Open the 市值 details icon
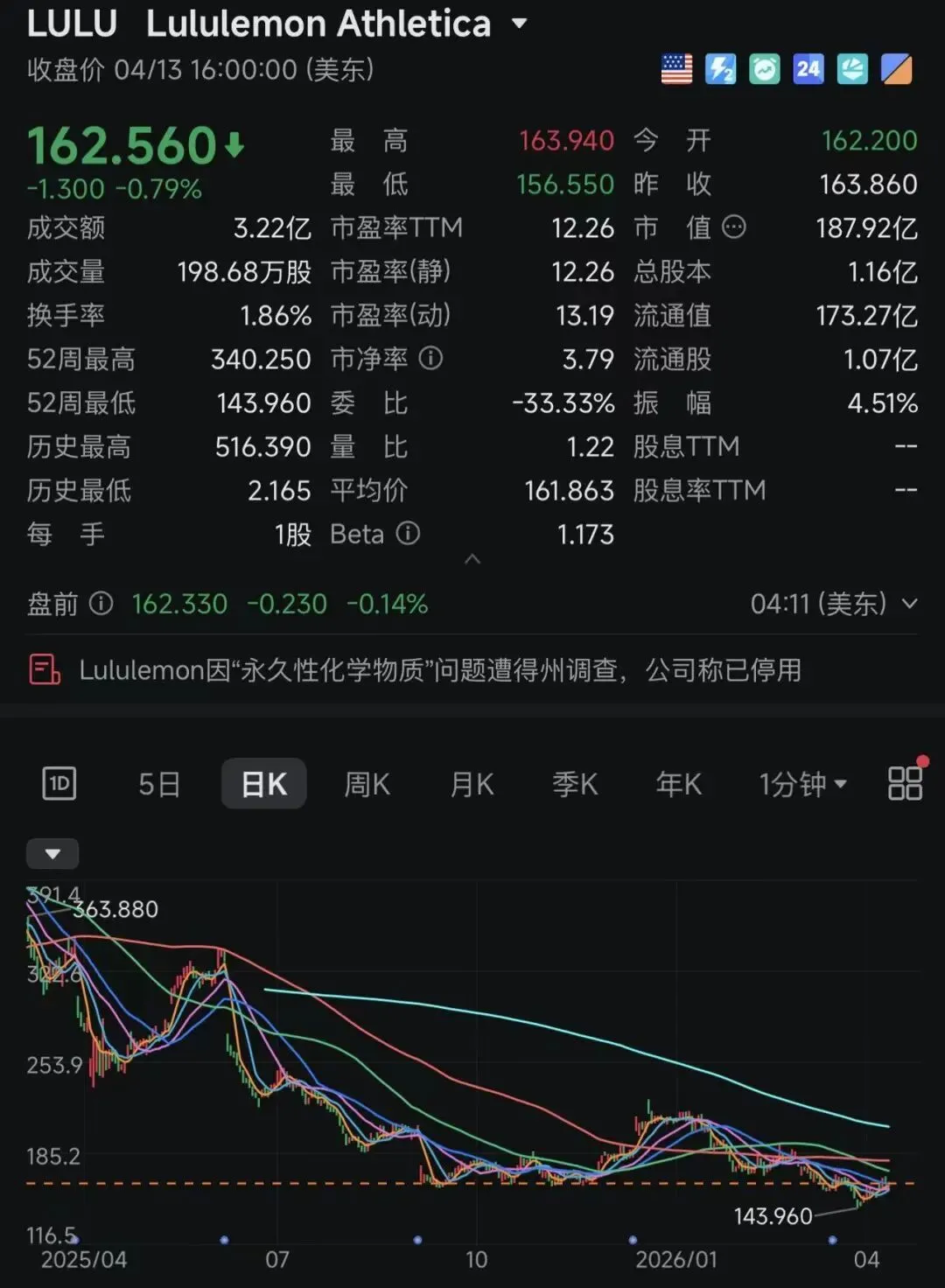The height and width of the screenshot is (1288, 945). (734, 227)
